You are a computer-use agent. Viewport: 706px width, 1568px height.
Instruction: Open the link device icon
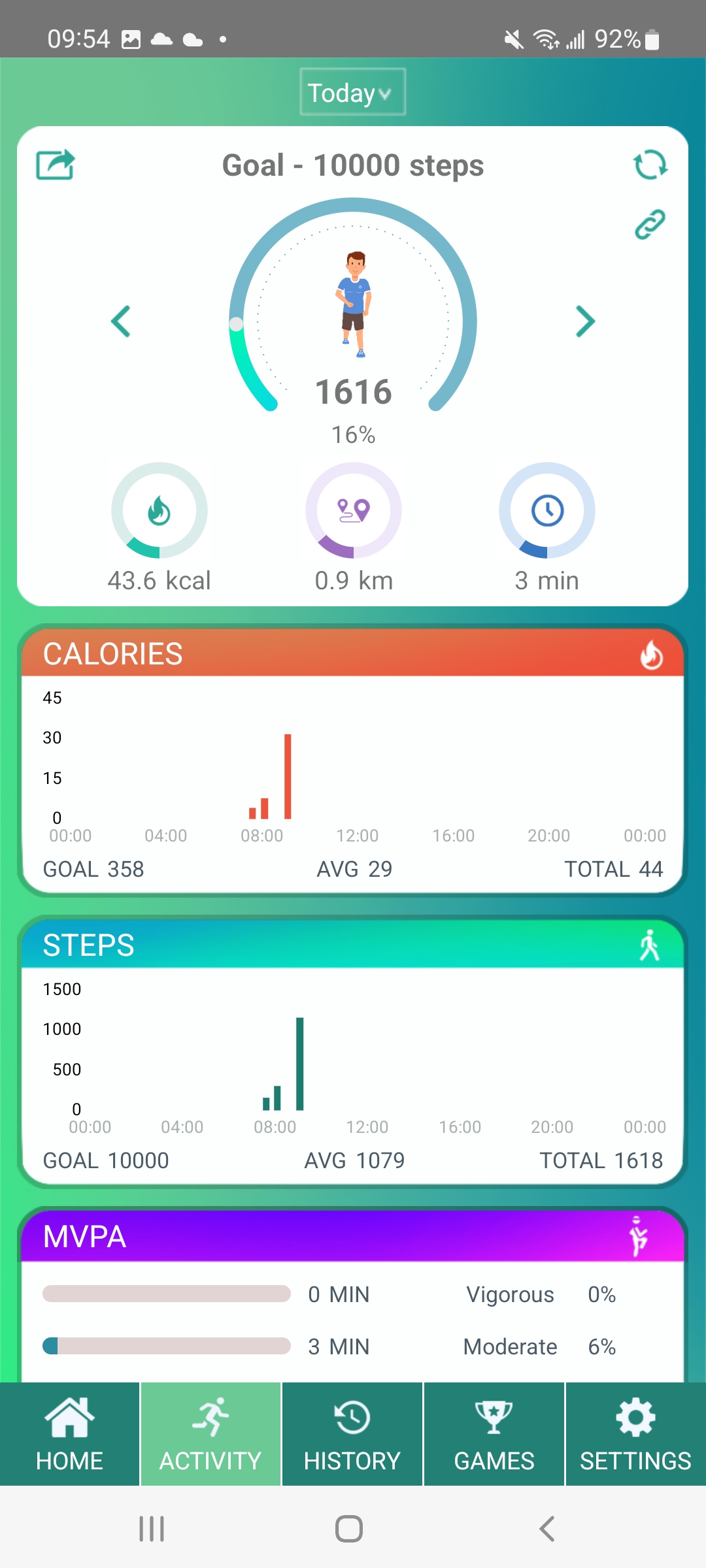click(x=650, y=224)
